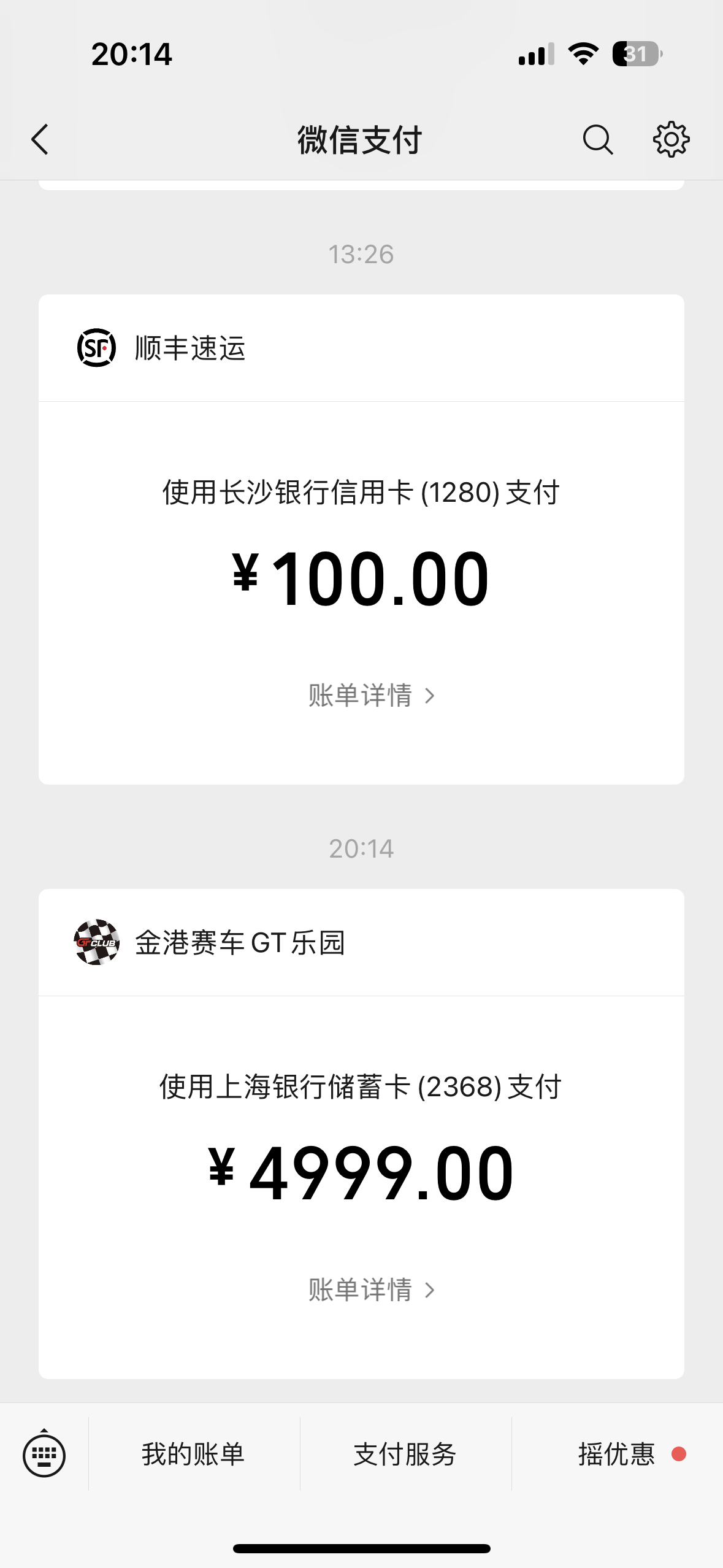This screenshot has width=723, height=1568.
Task: Click the keyboard icon in the bottom bar
Action: click(x=45, y=1455)
